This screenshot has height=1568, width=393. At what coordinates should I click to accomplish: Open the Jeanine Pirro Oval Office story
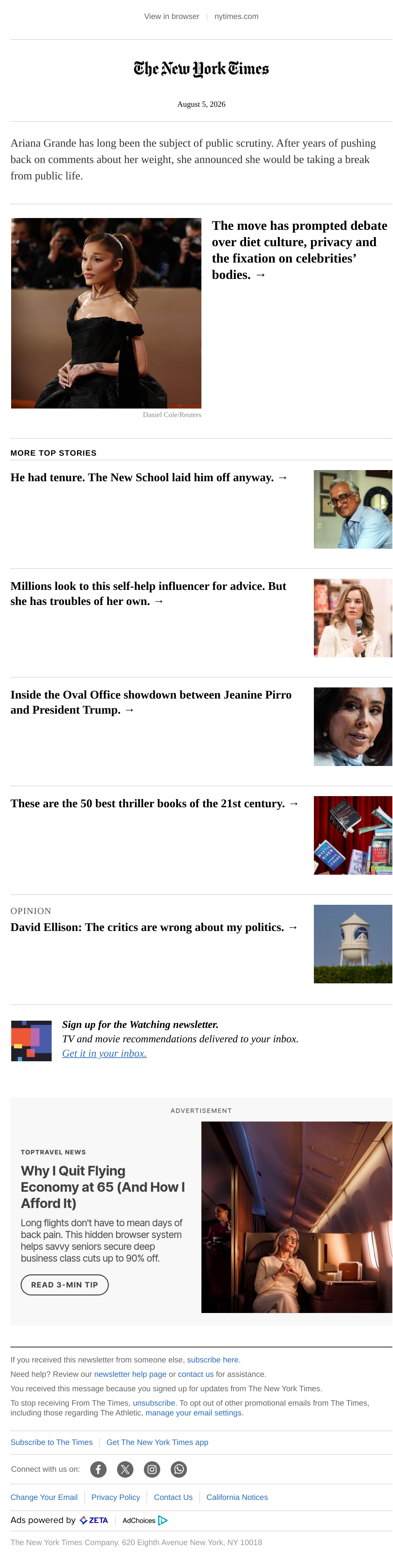tap(151, 702)
